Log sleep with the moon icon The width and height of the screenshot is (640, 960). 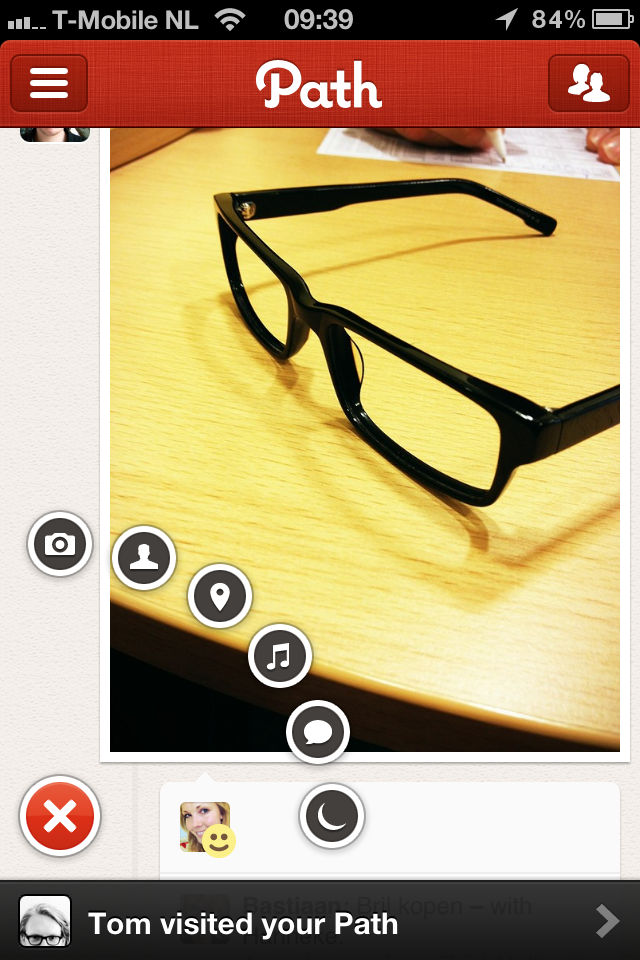click(331, 817)
